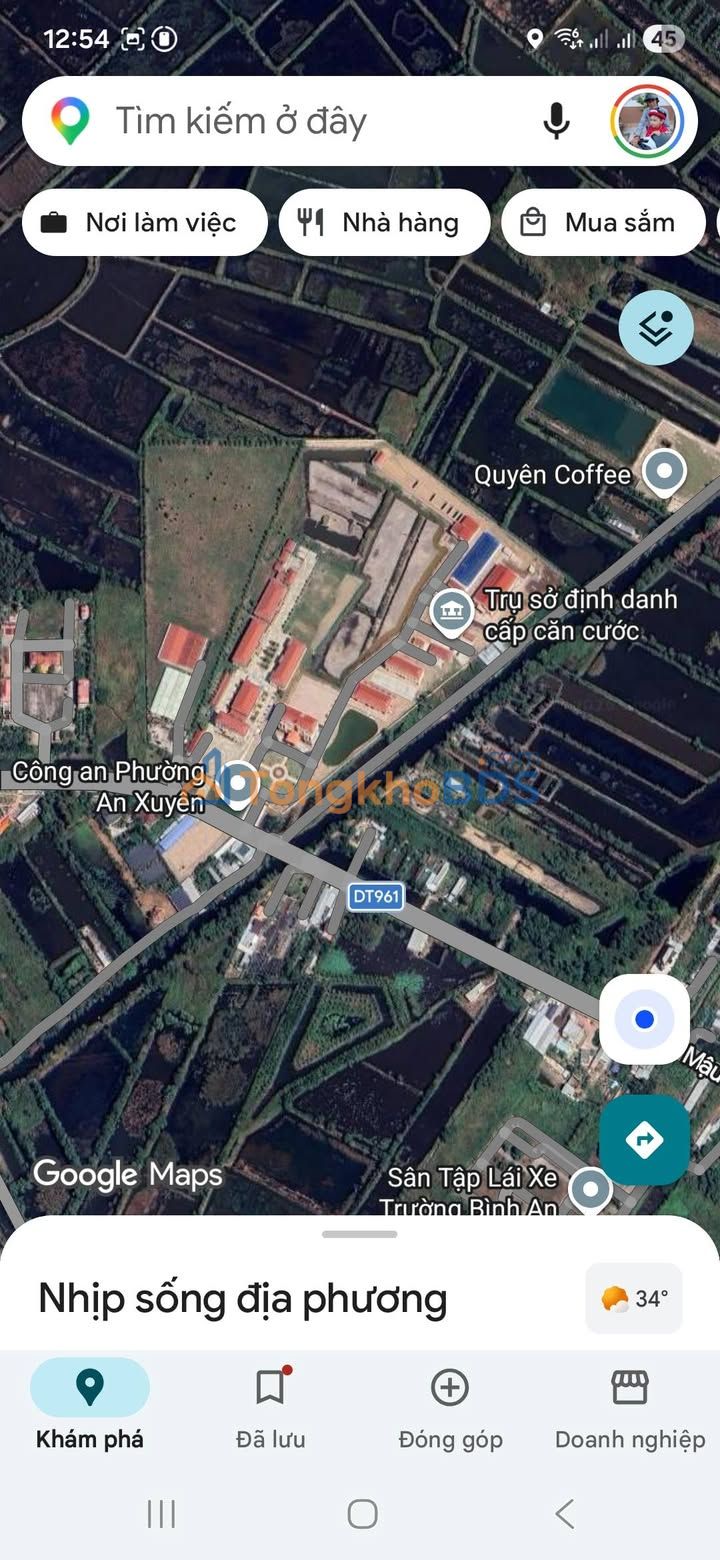Open the account profile picture
The width and height of the screenshot is (720, 1560).
coord(647,122)
